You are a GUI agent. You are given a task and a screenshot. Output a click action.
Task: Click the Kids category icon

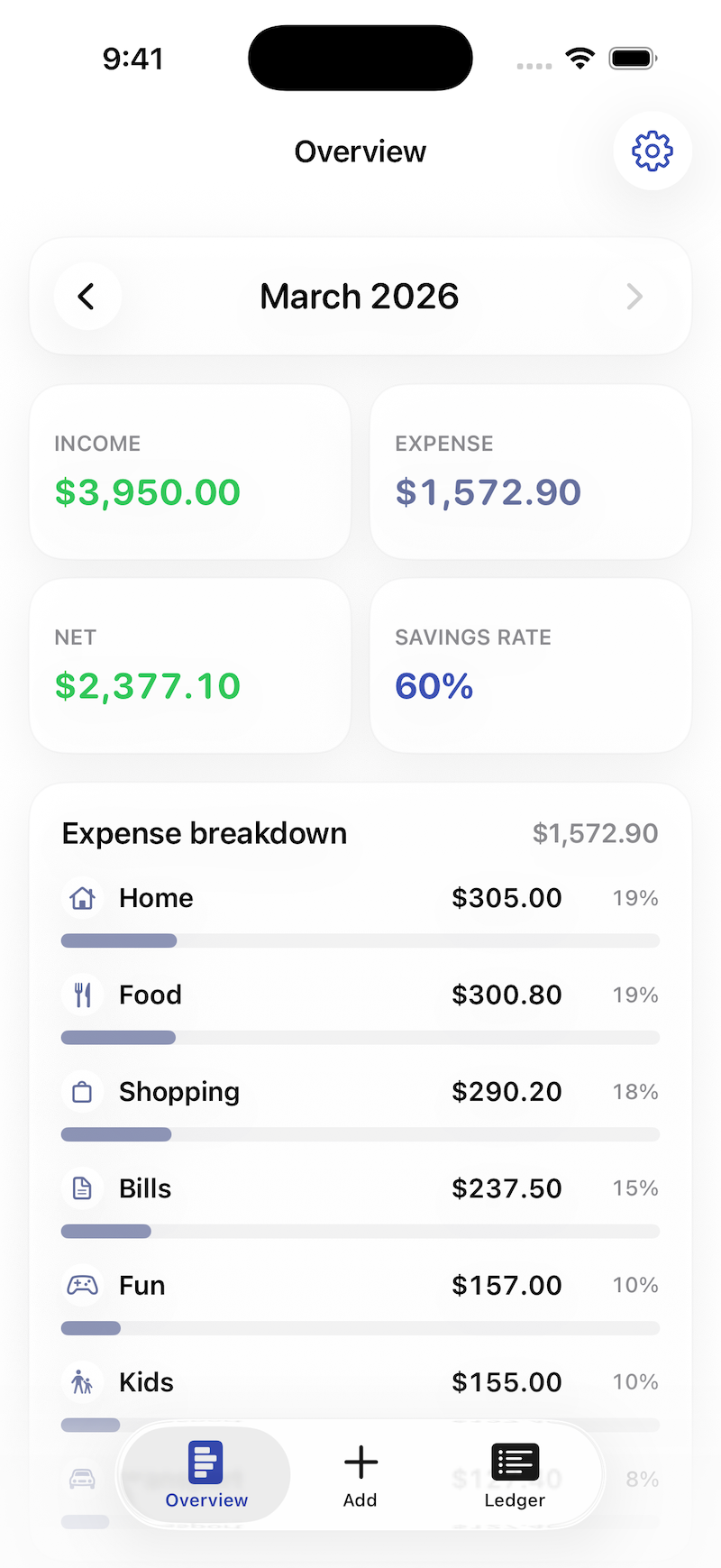click(x=82, y=1382)
